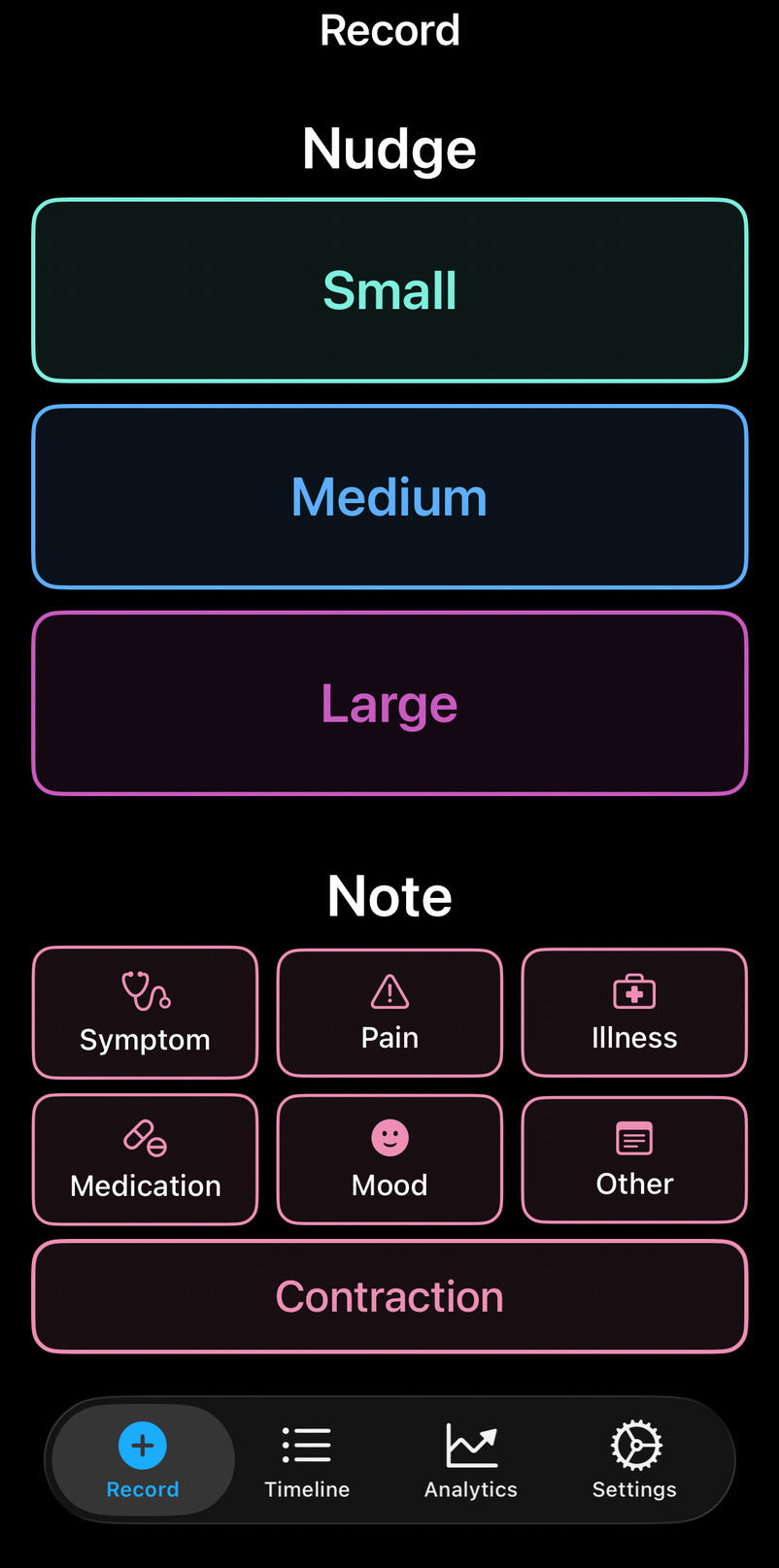The image size is (779, 1568).
Task: Switch to the Timeline tab
Action: (307, 1460)
